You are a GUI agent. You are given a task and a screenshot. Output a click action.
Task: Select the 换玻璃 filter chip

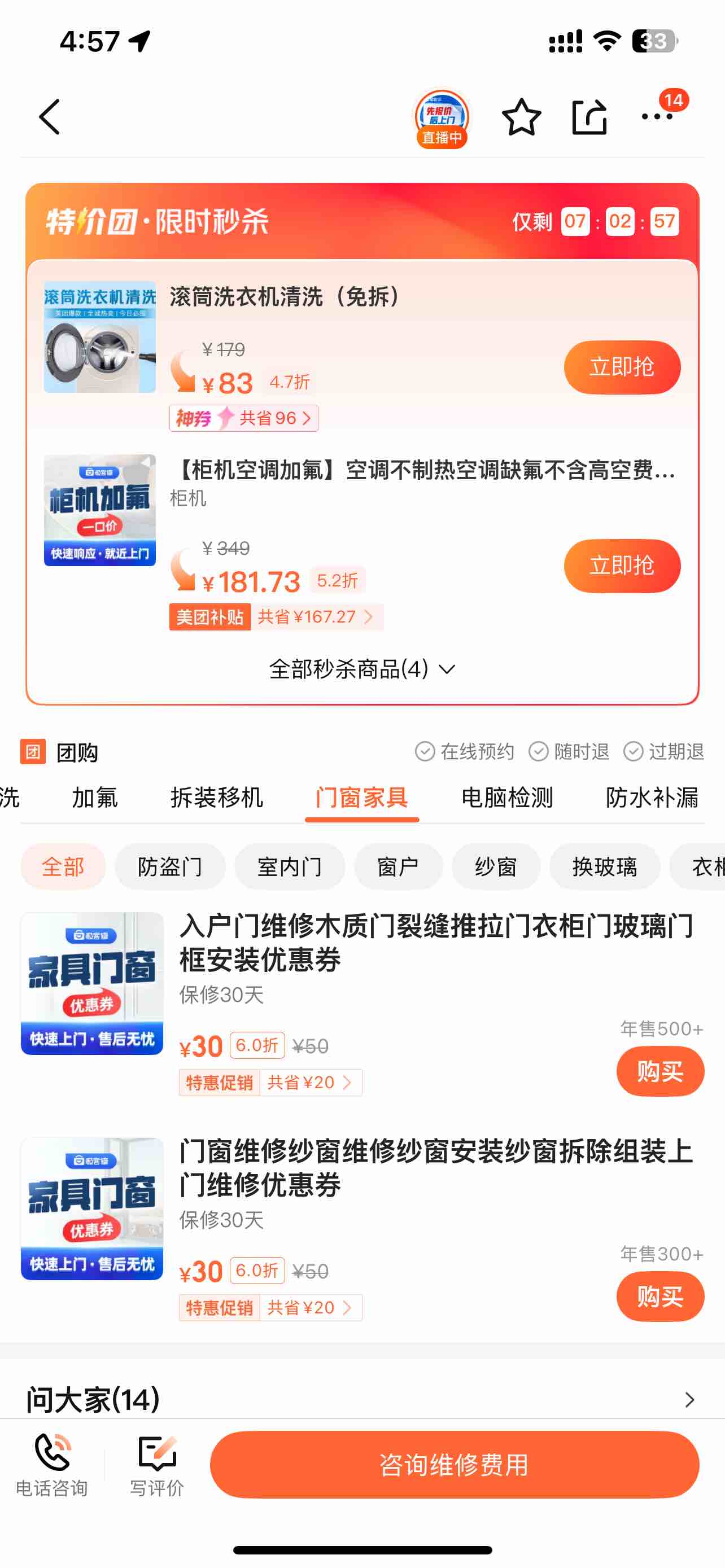click(x=605, y=866)
